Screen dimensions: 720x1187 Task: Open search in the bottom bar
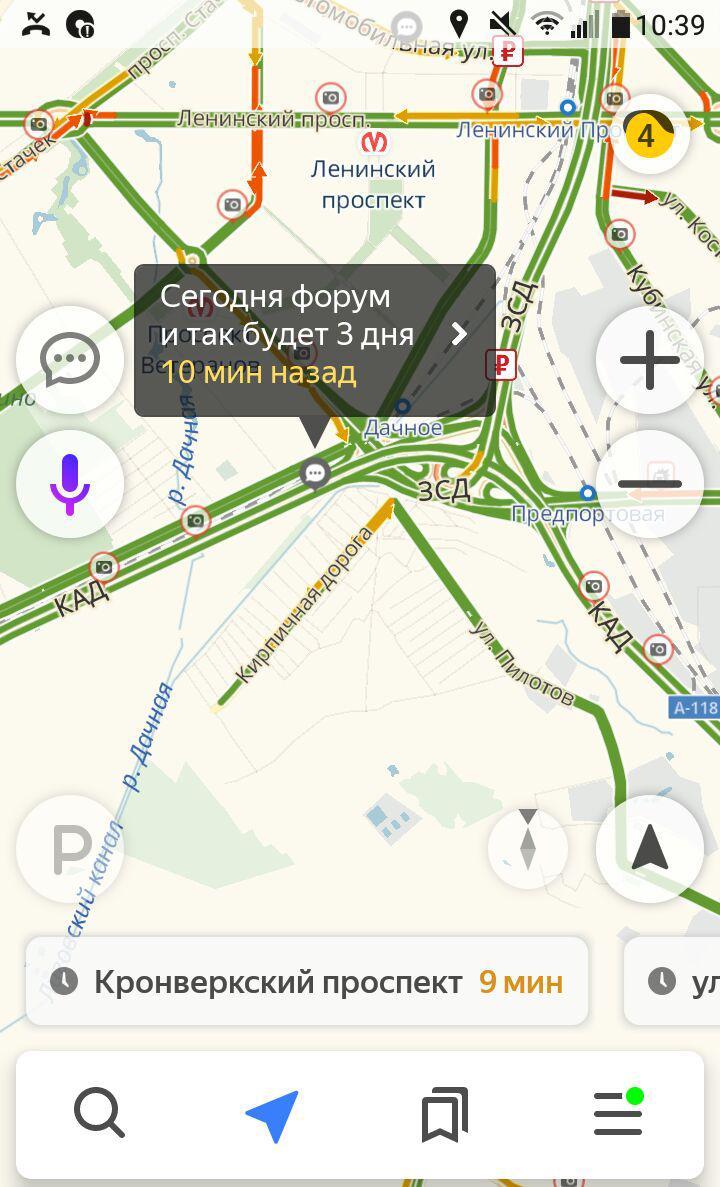point(99,1113)
